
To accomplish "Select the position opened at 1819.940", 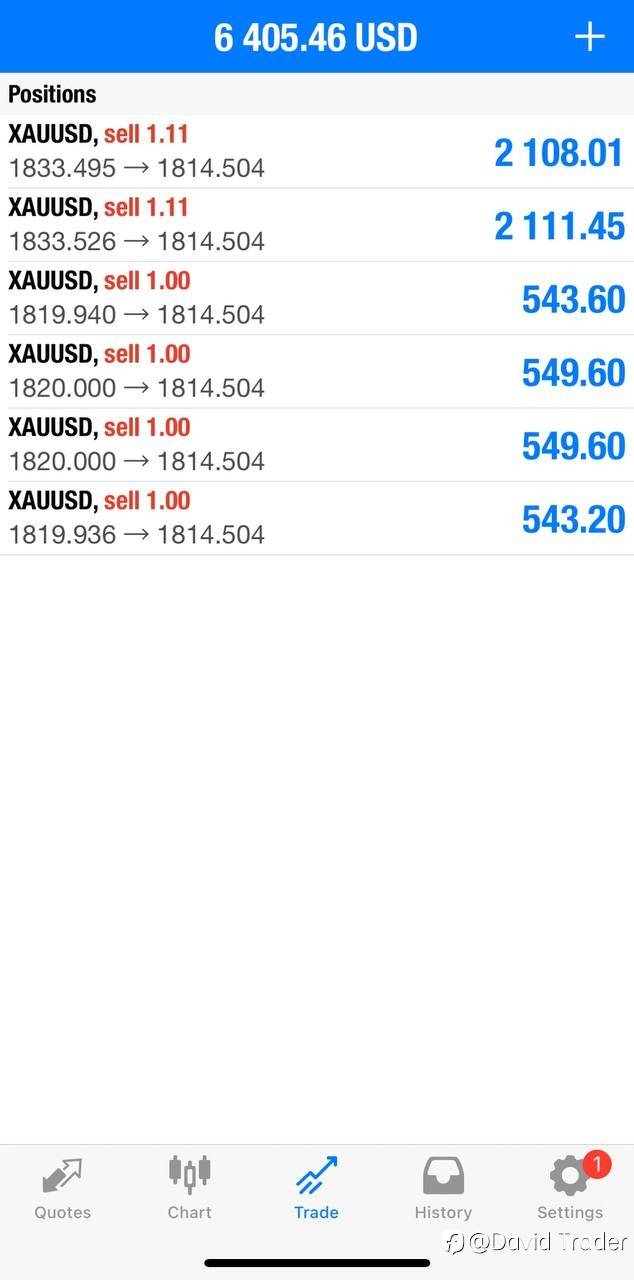I will [x=317, y=298].
